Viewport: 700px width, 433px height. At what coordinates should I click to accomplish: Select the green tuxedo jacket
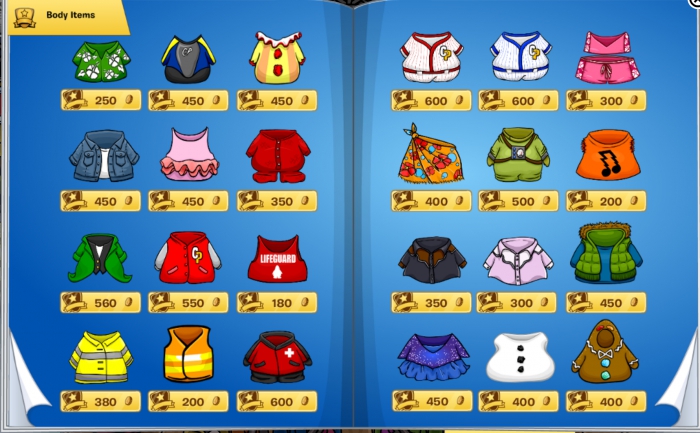pyautogui.click(x=98, y=259)
